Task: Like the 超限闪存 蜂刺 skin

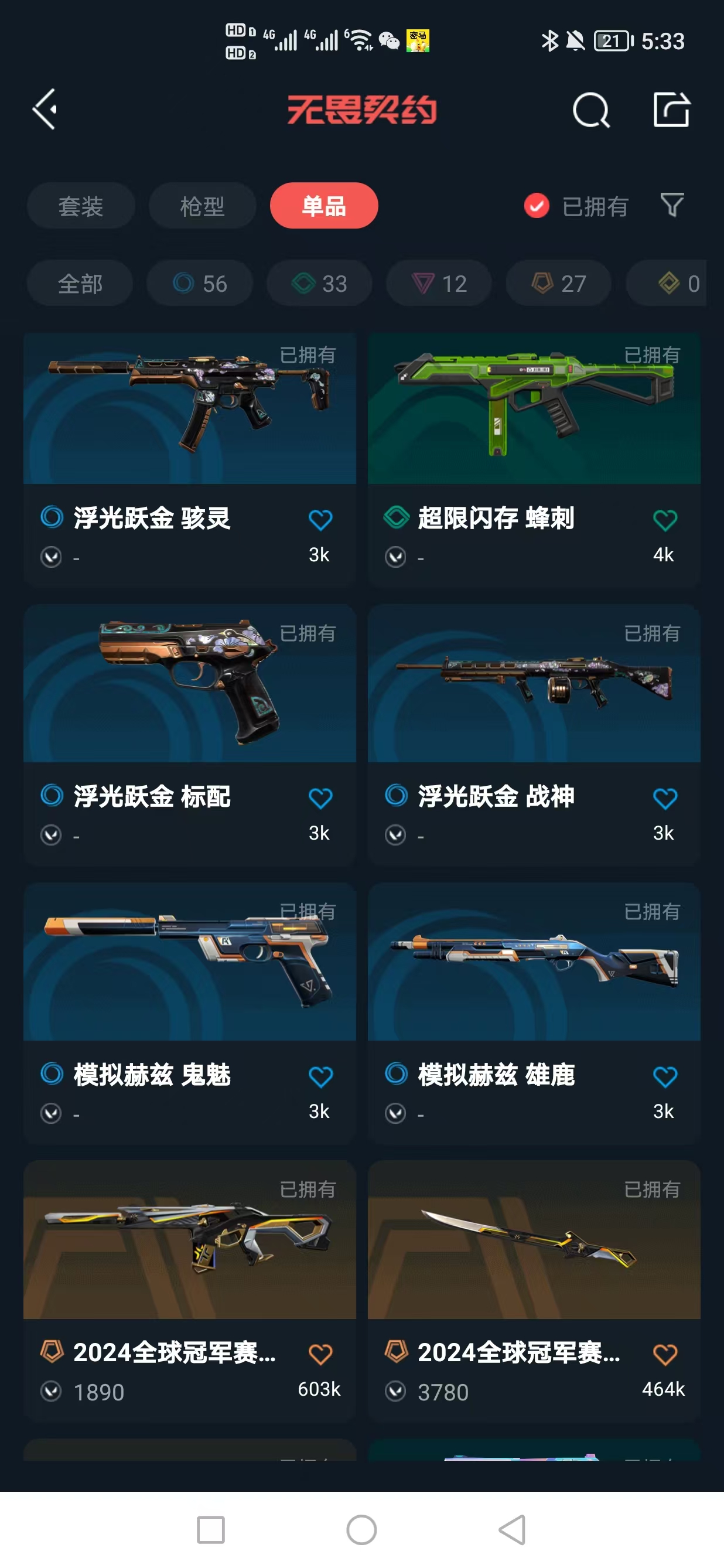Action: 664,520
